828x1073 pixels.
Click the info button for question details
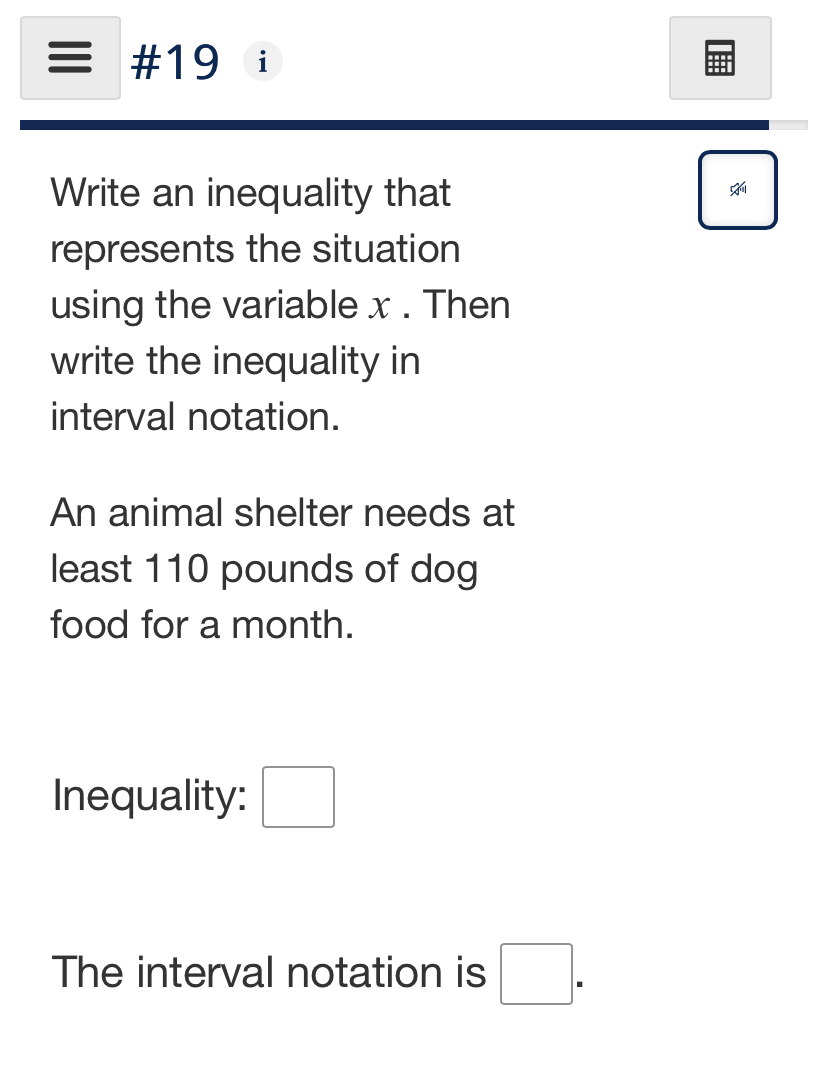click(262, 62)
